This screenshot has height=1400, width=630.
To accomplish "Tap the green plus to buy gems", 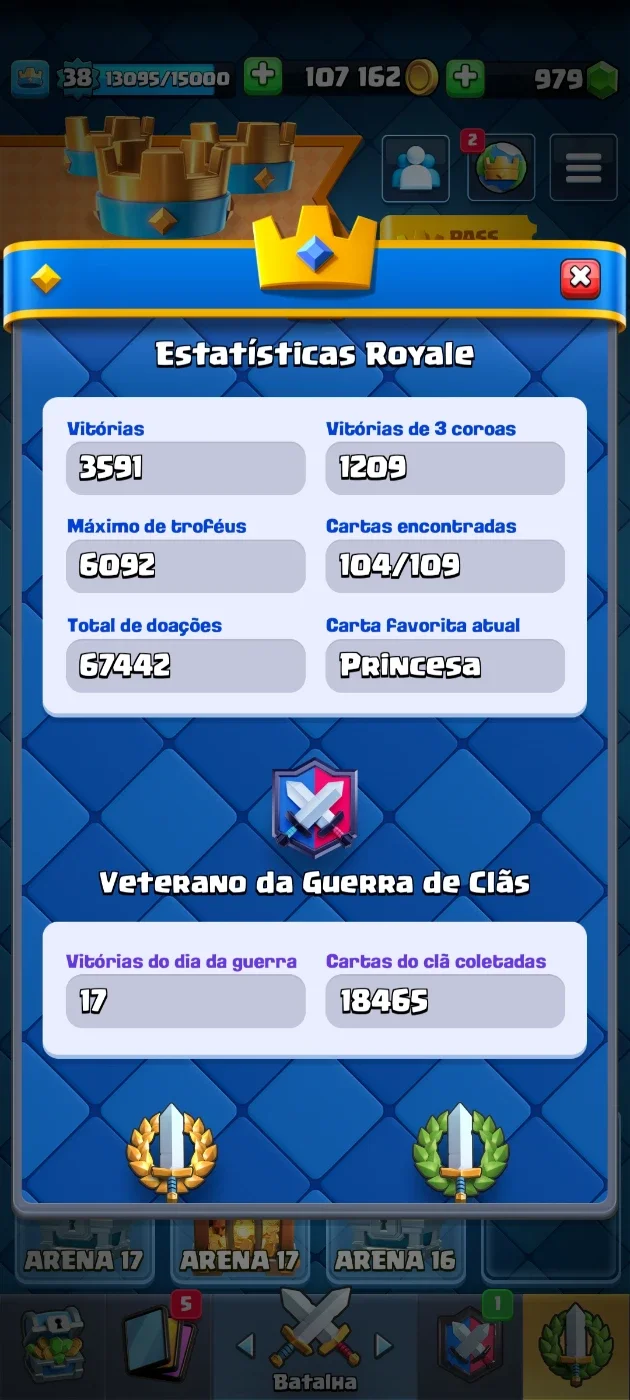I will point(465,77).
